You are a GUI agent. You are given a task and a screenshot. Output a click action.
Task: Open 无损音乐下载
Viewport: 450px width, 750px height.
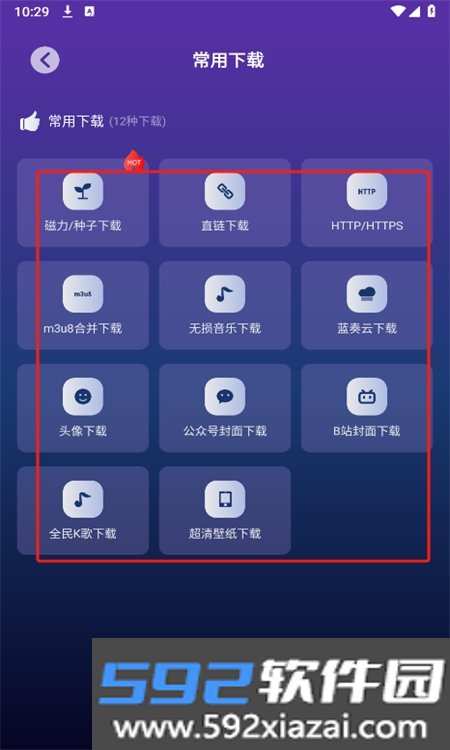tap(225, 305)
